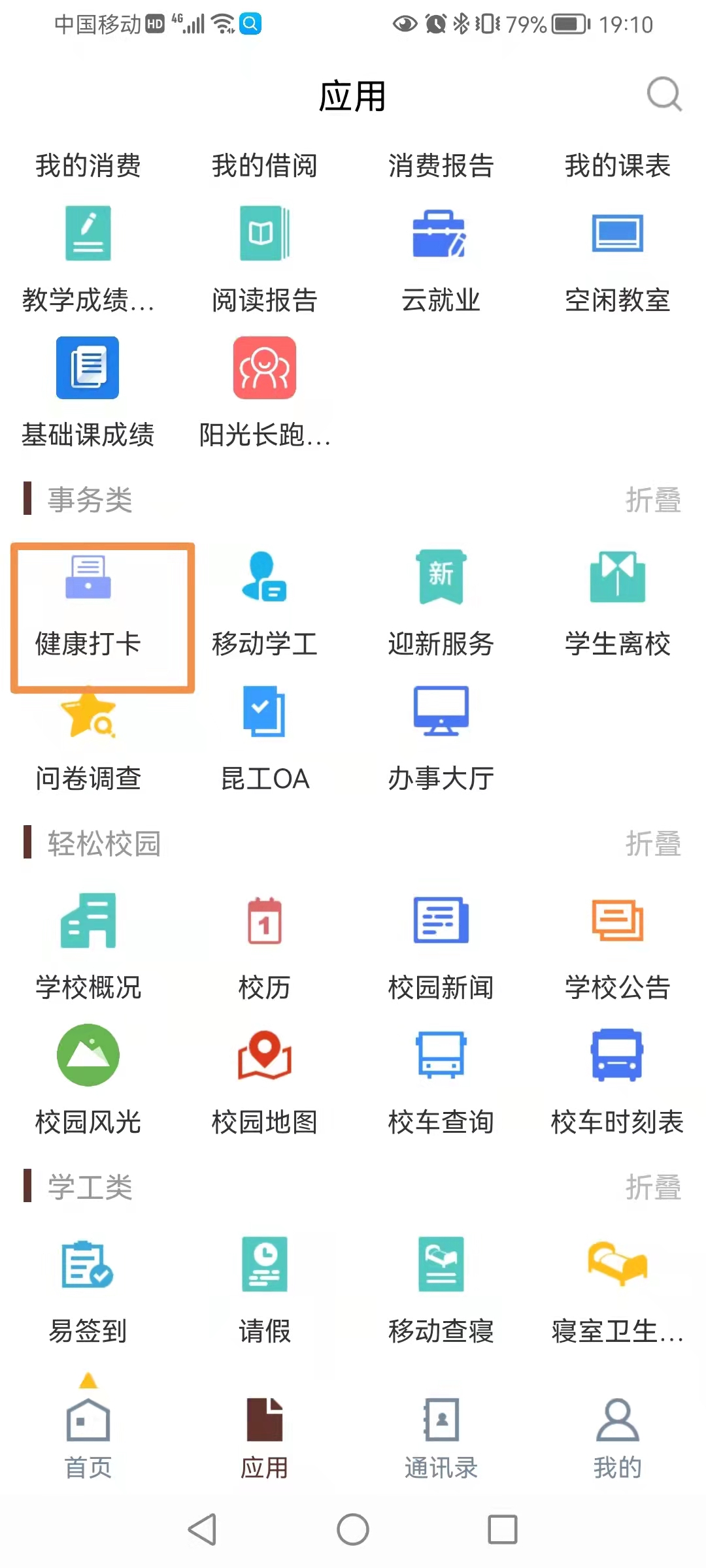Open 云就业

pos(441,261)
